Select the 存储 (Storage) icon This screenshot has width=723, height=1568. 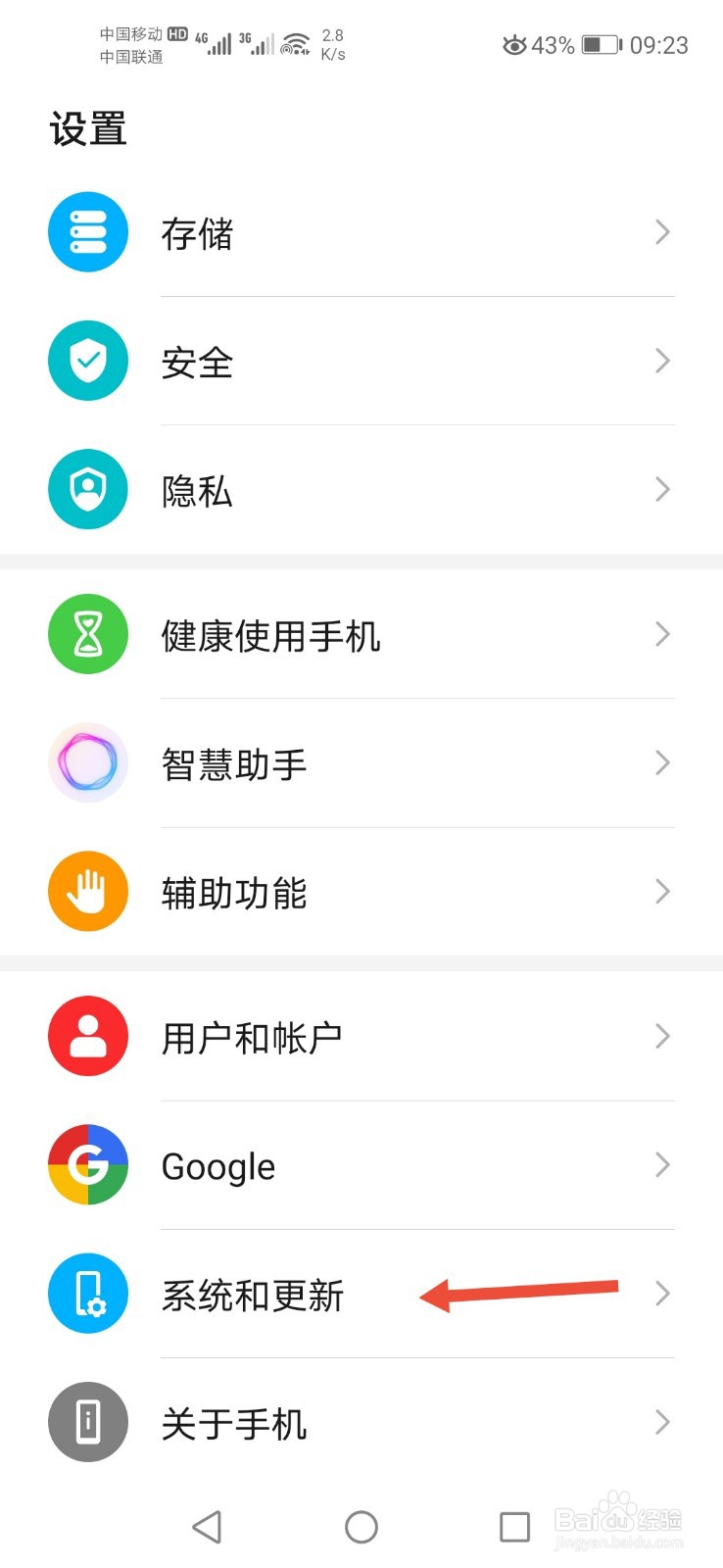pyautogui.click(x=88, y=231)
